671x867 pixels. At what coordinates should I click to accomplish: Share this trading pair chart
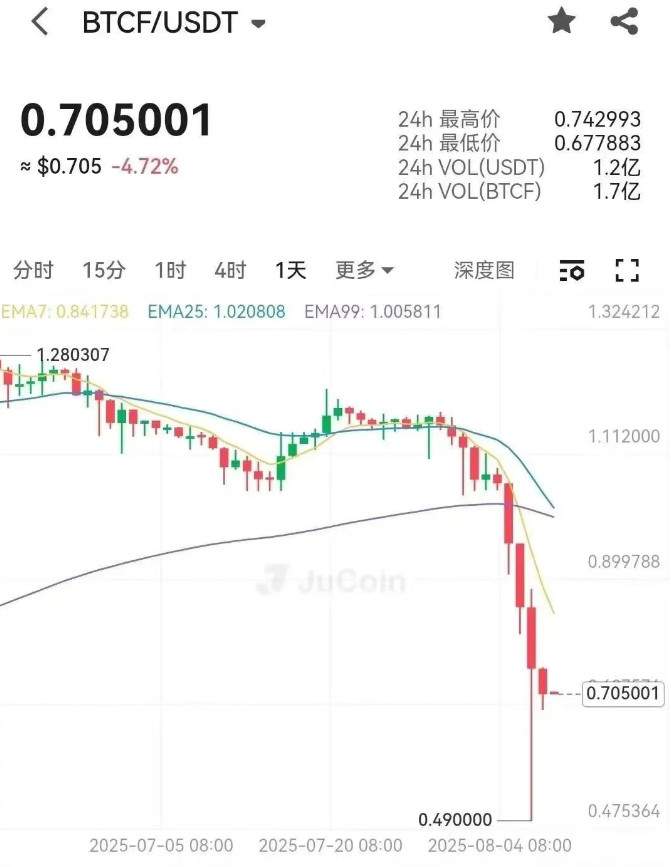pyautogui.click(x=624, y=21)
